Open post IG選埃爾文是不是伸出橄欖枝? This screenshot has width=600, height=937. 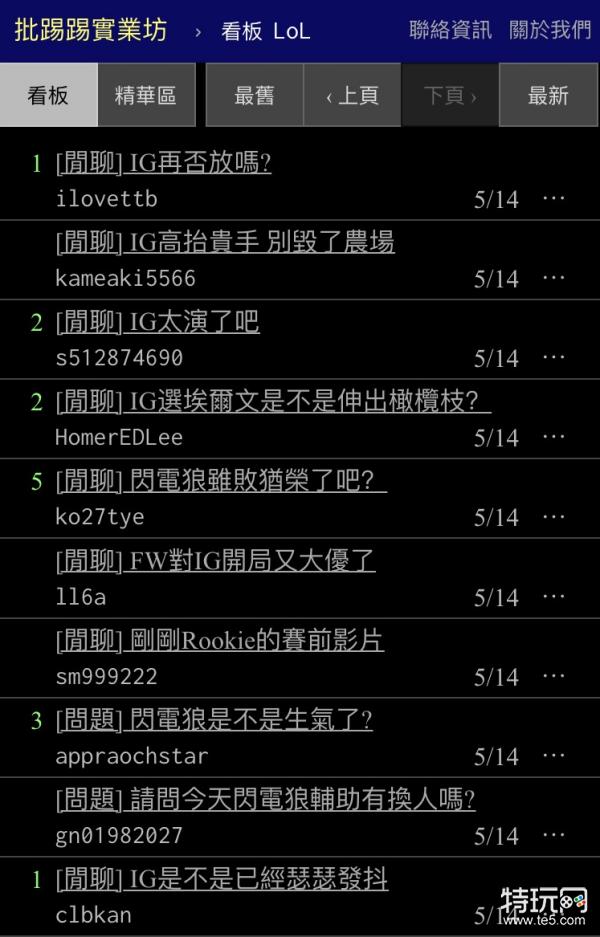(x=273, y=402)
